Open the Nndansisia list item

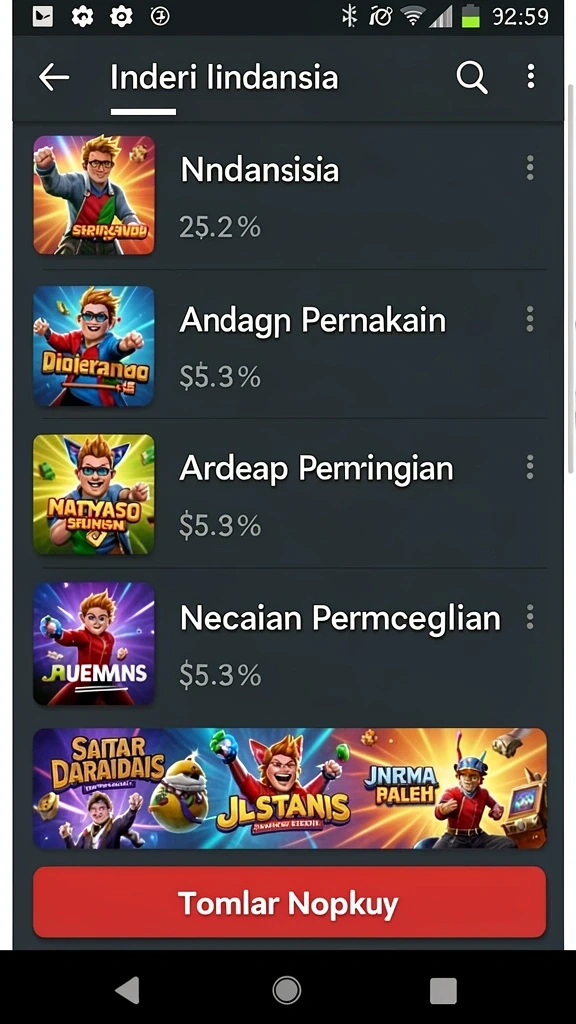coord(289,195)
